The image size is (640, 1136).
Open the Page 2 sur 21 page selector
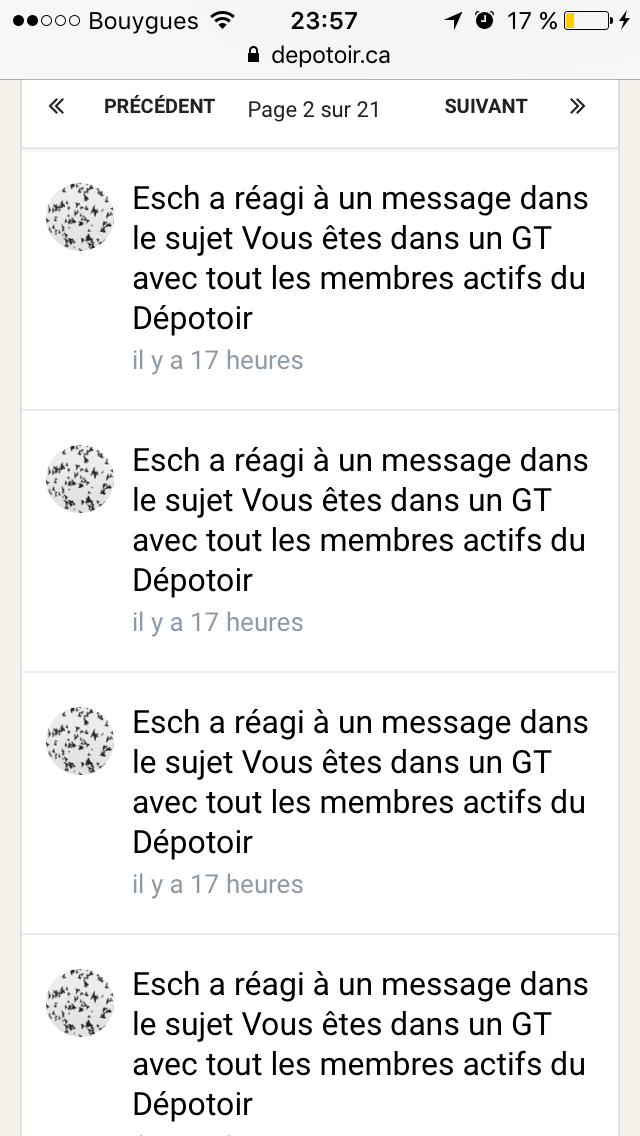tap(314, 109)
